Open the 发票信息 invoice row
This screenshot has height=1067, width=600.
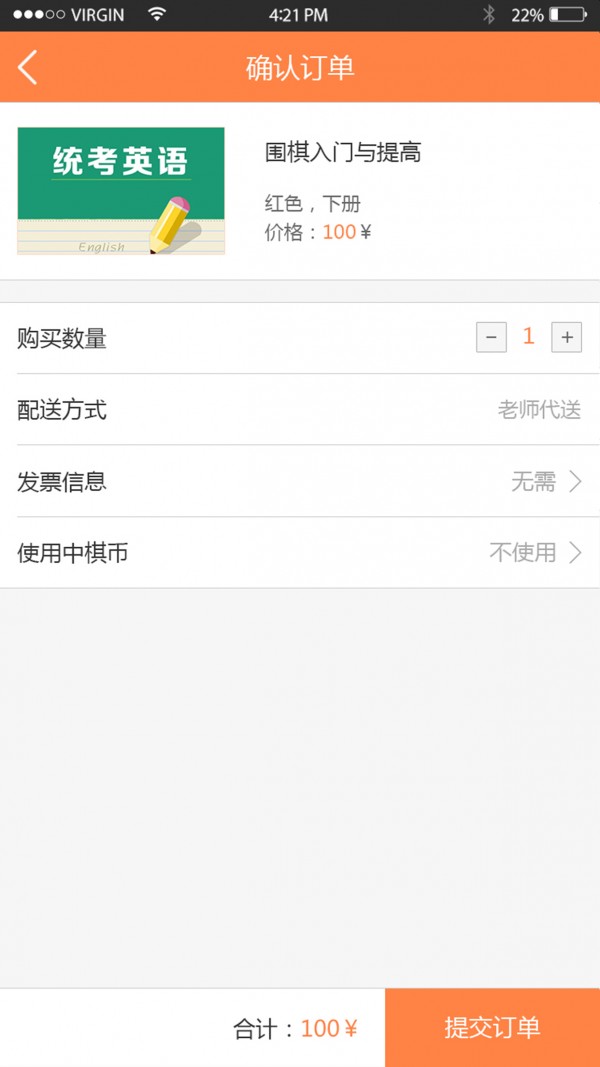pyautogui.click(x=300, y=481)
